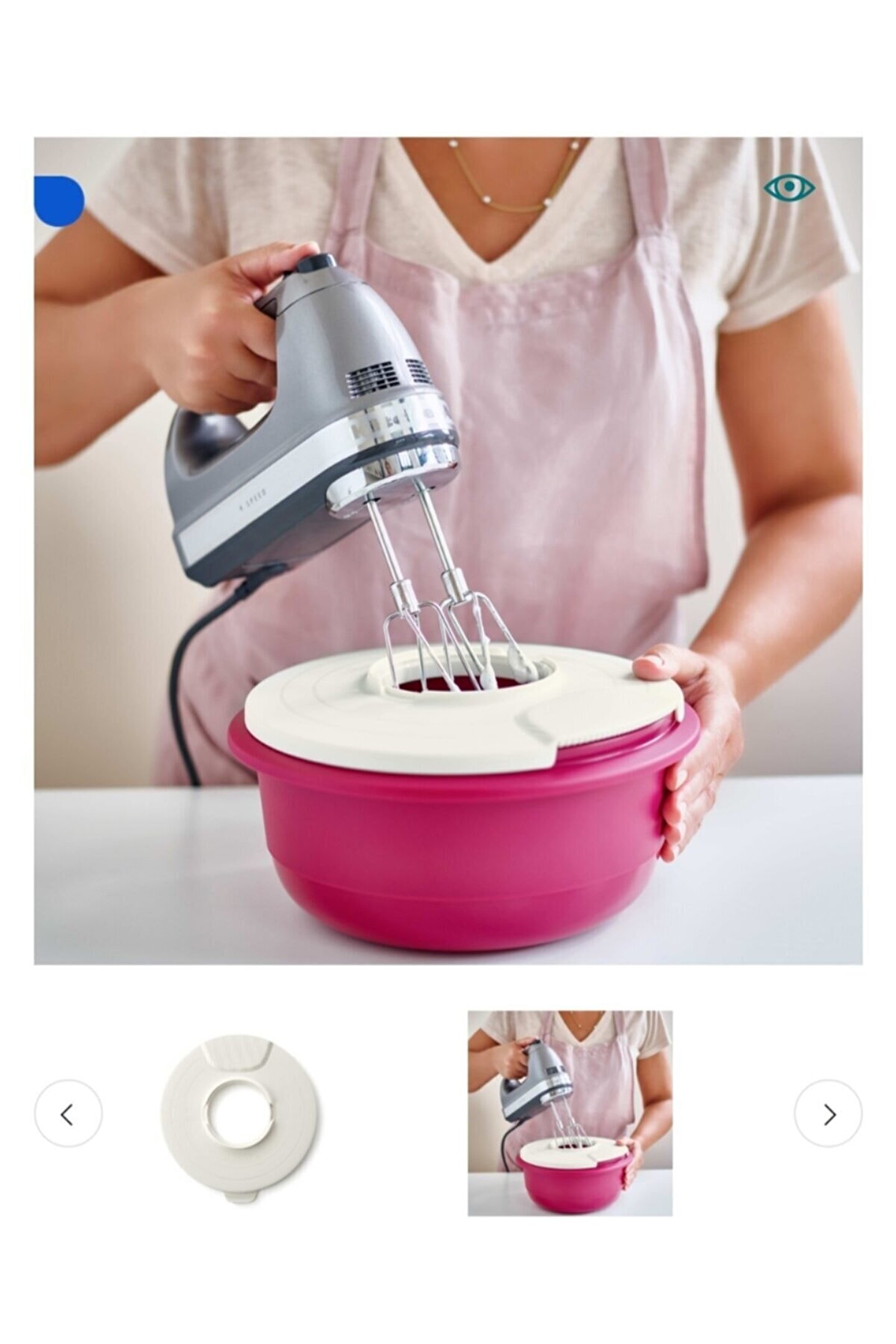The height and width of the screenshot is (1344, 896).
Task: Go to the next product image
Action: click(828, 1115)
